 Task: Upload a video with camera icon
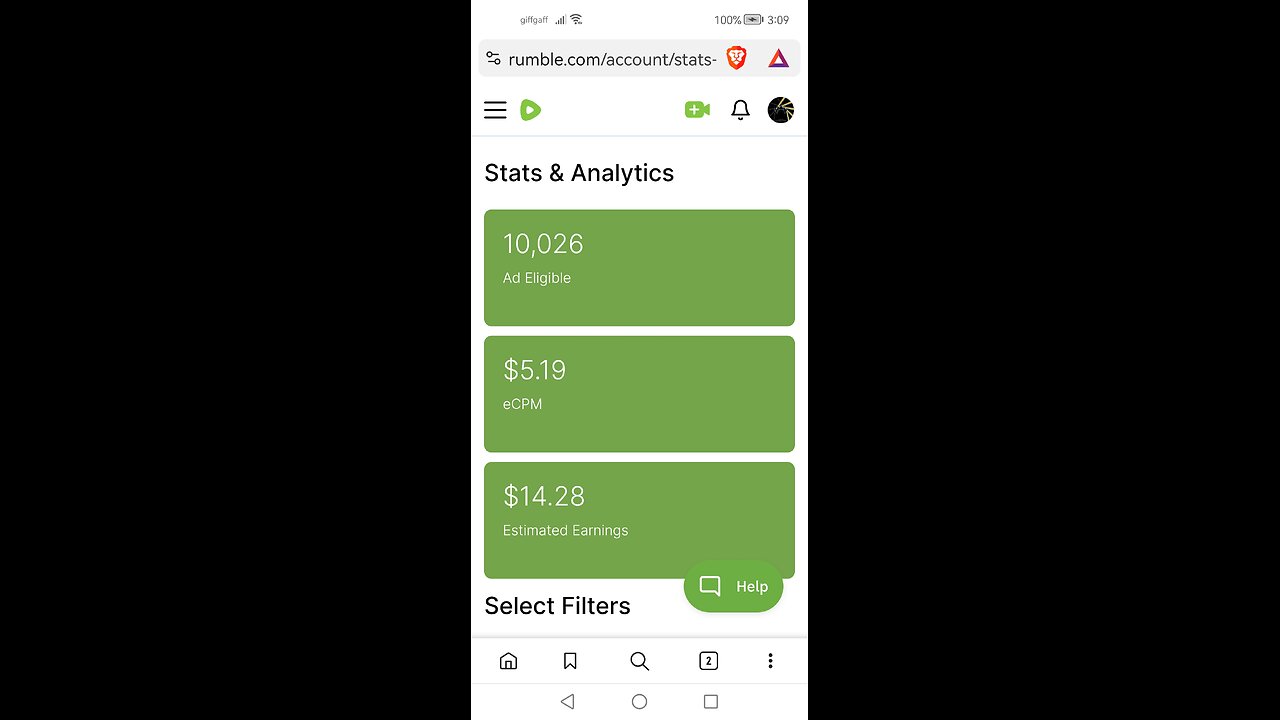(x=697, y=110)
